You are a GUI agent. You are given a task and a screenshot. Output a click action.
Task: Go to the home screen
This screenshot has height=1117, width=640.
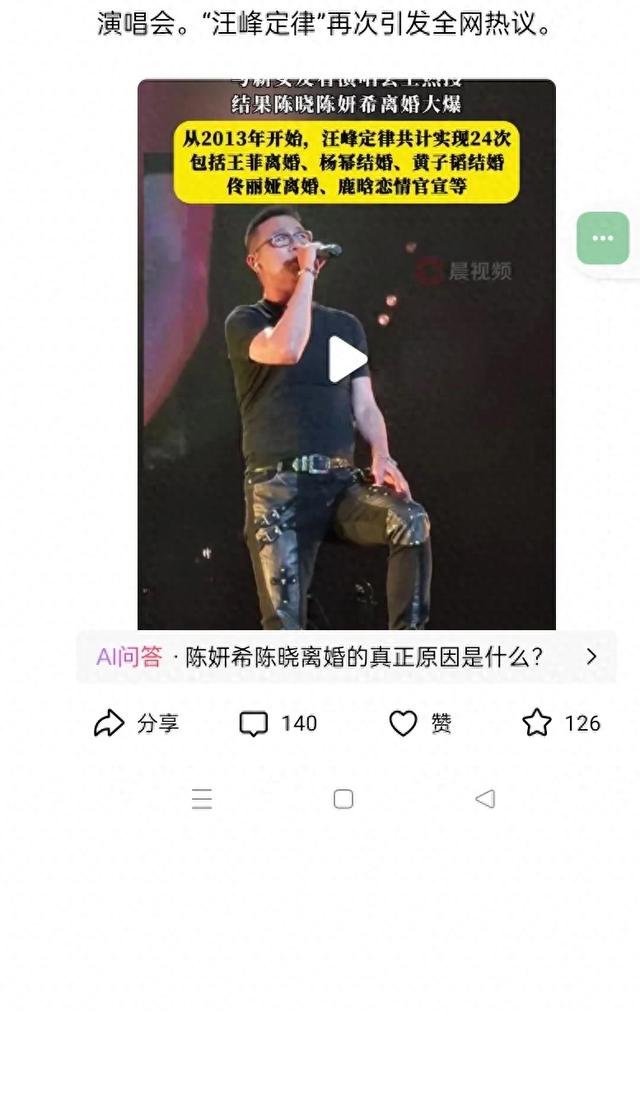(x=344, y=799)
